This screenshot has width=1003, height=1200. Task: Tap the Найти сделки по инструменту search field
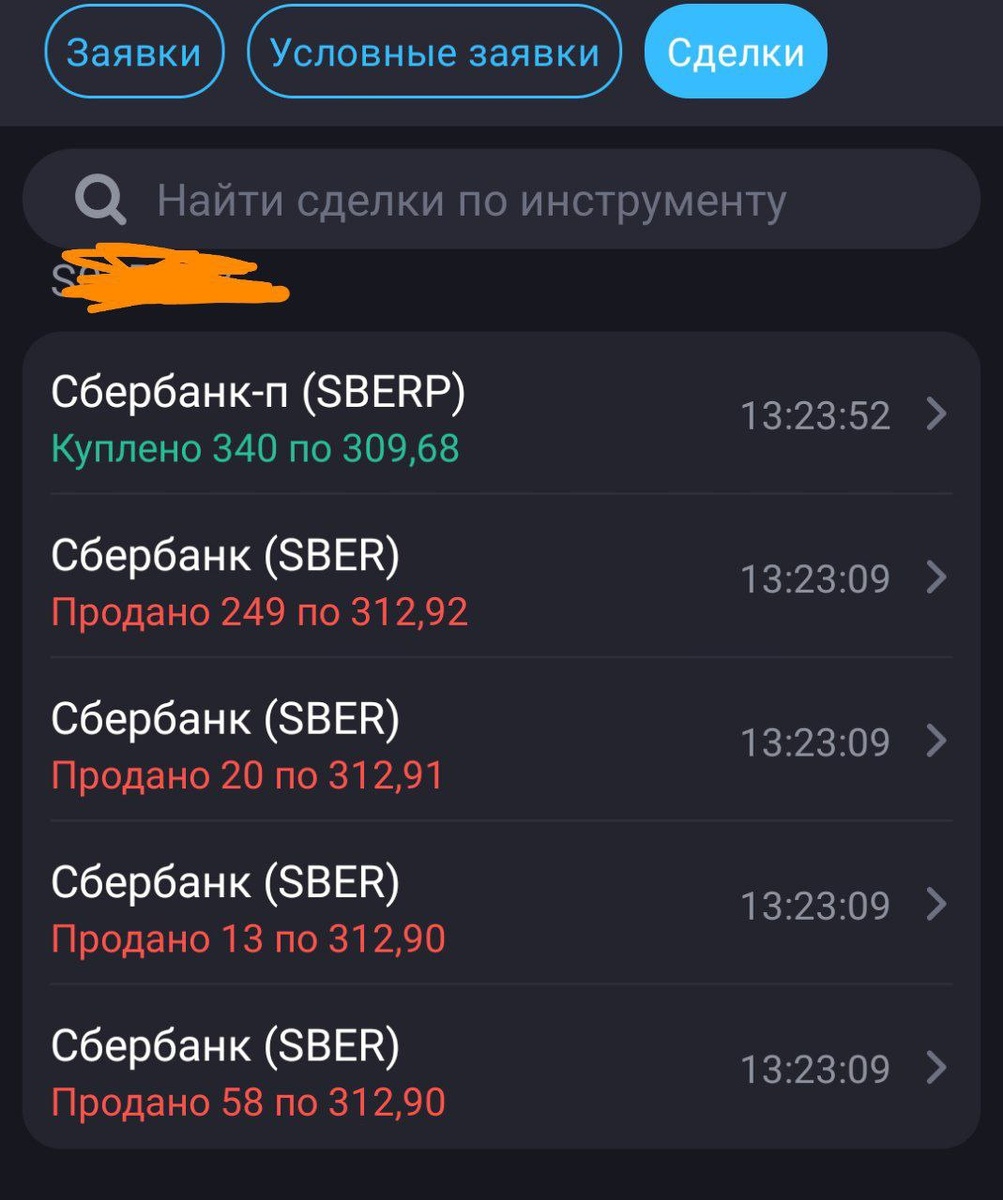(500, 200)
